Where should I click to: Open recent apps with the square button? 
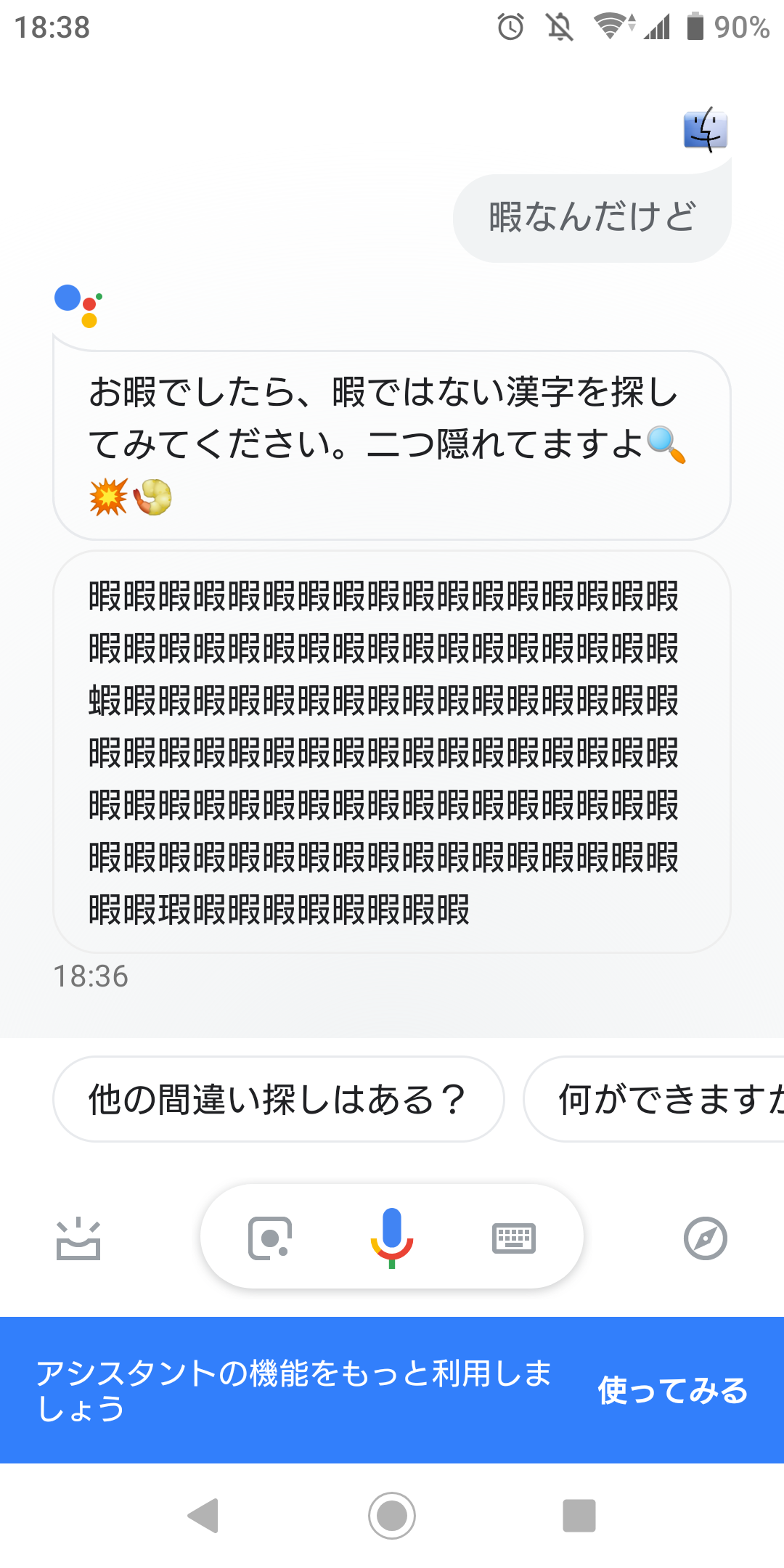tap(579, 1516)
